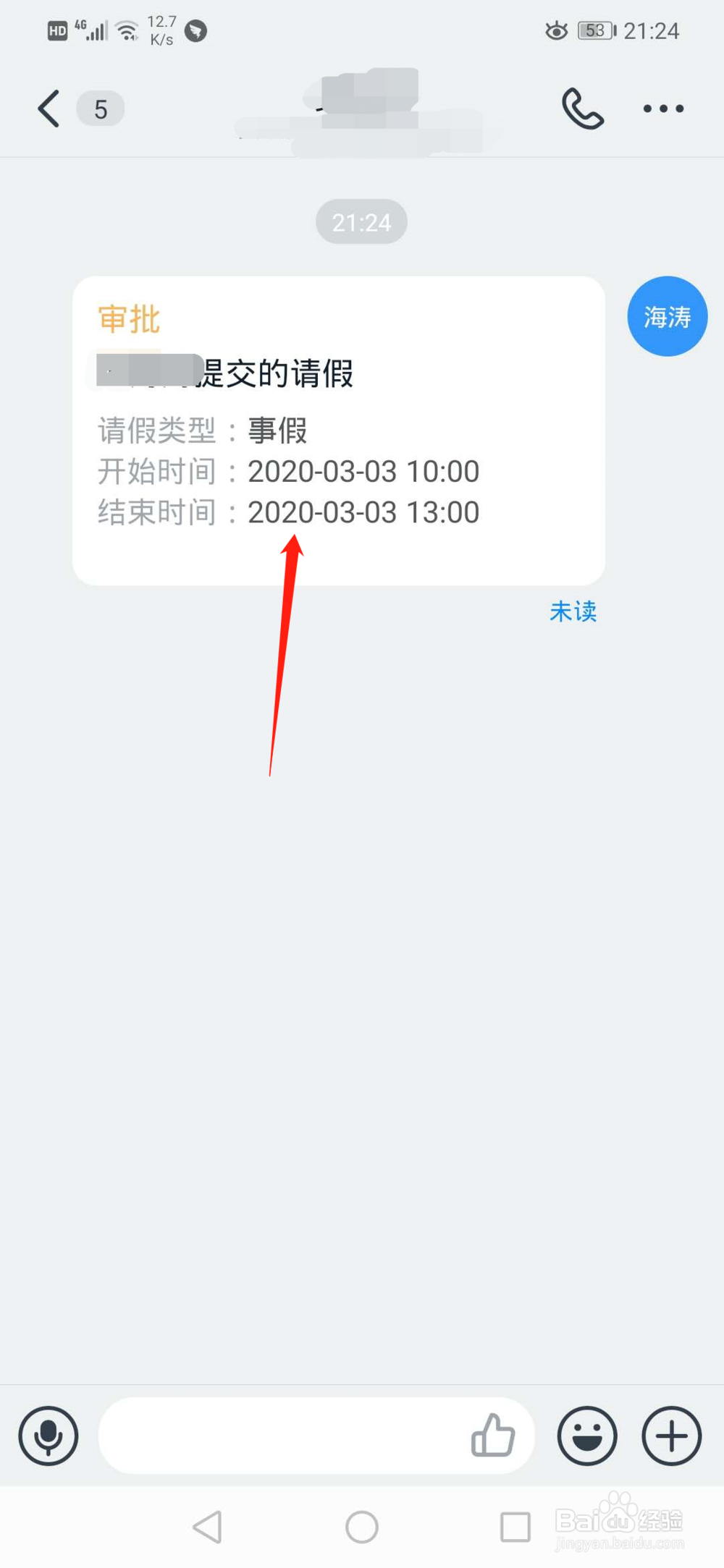The height and width of the screenshot is (1568, 724).
Task: Tap the 未读 read-status label
Action: coord(573,611)
